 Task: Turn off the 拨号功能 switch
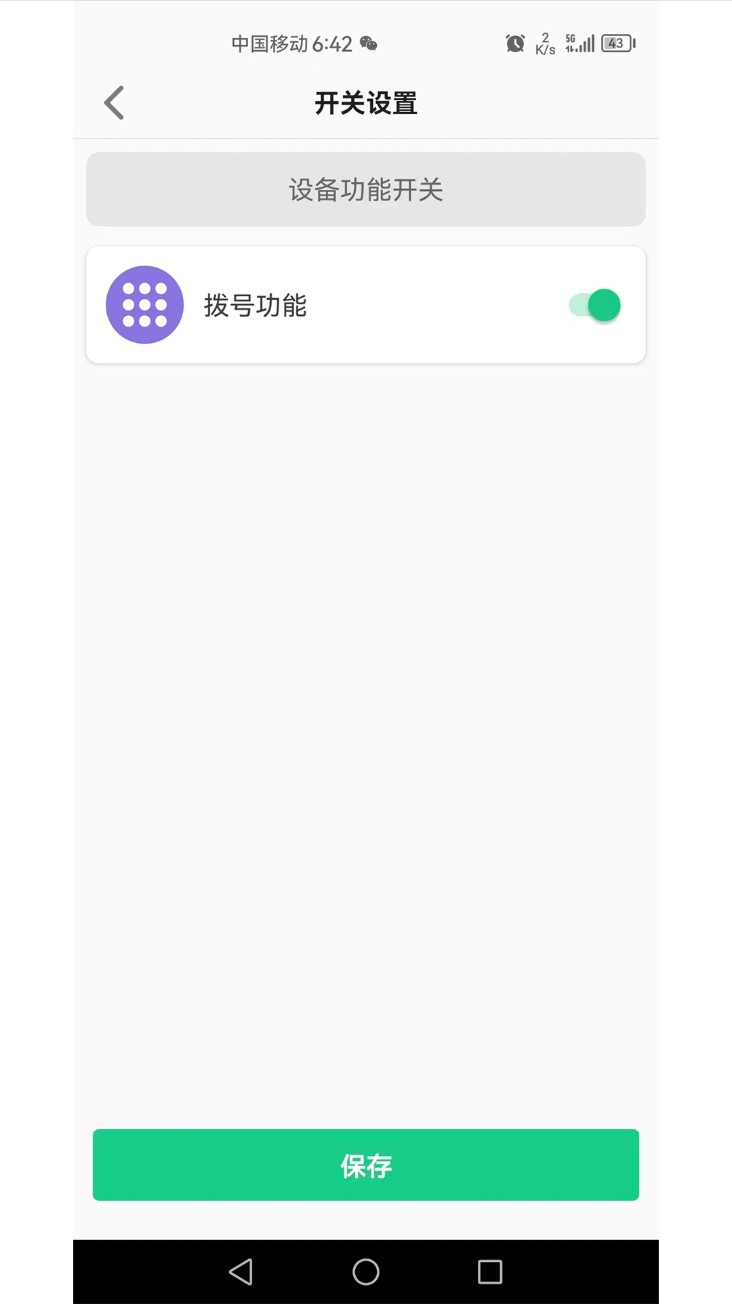(595, 306)
